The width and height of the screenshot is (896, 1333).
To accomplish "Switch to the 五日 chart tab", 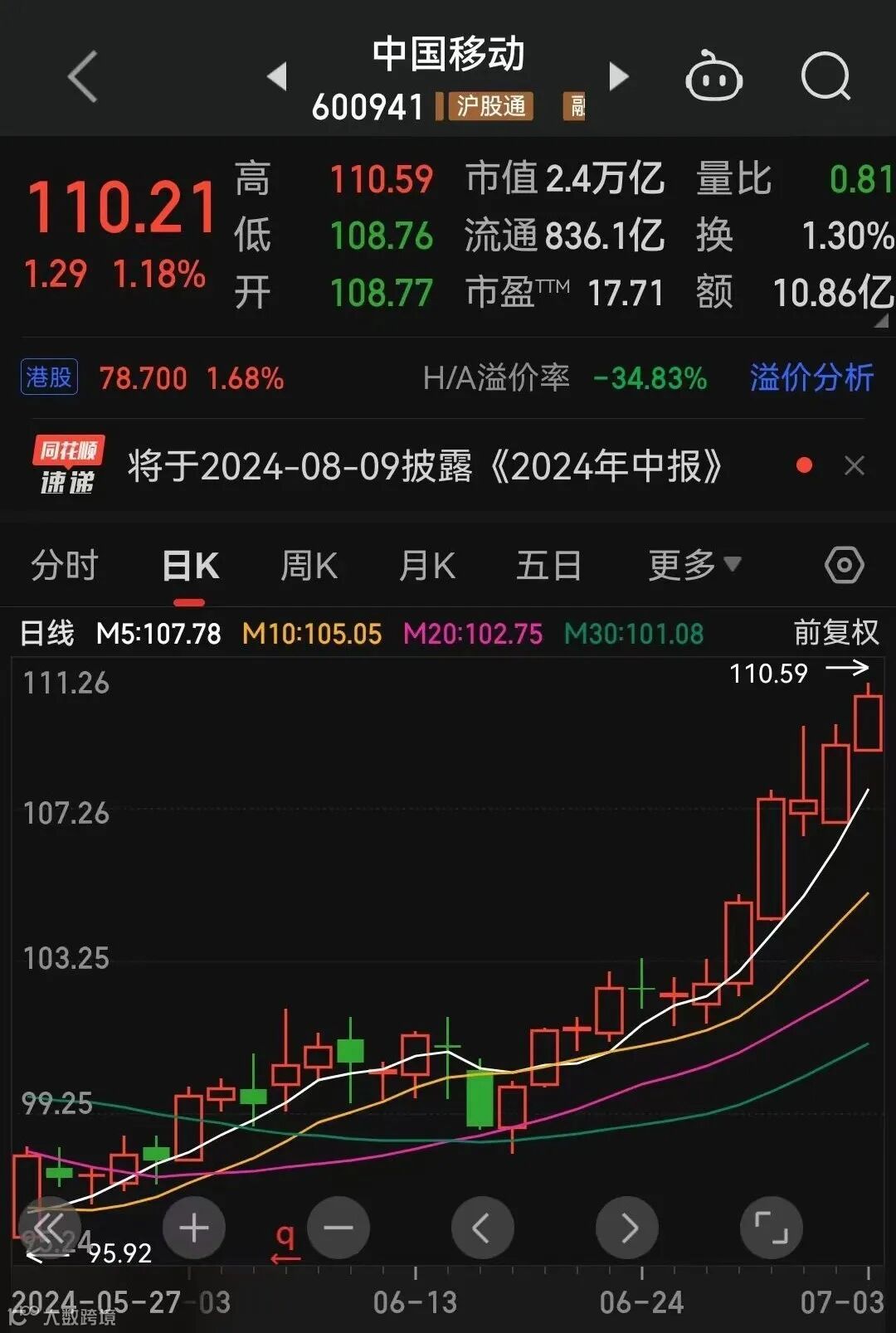I will pos(548,566).
